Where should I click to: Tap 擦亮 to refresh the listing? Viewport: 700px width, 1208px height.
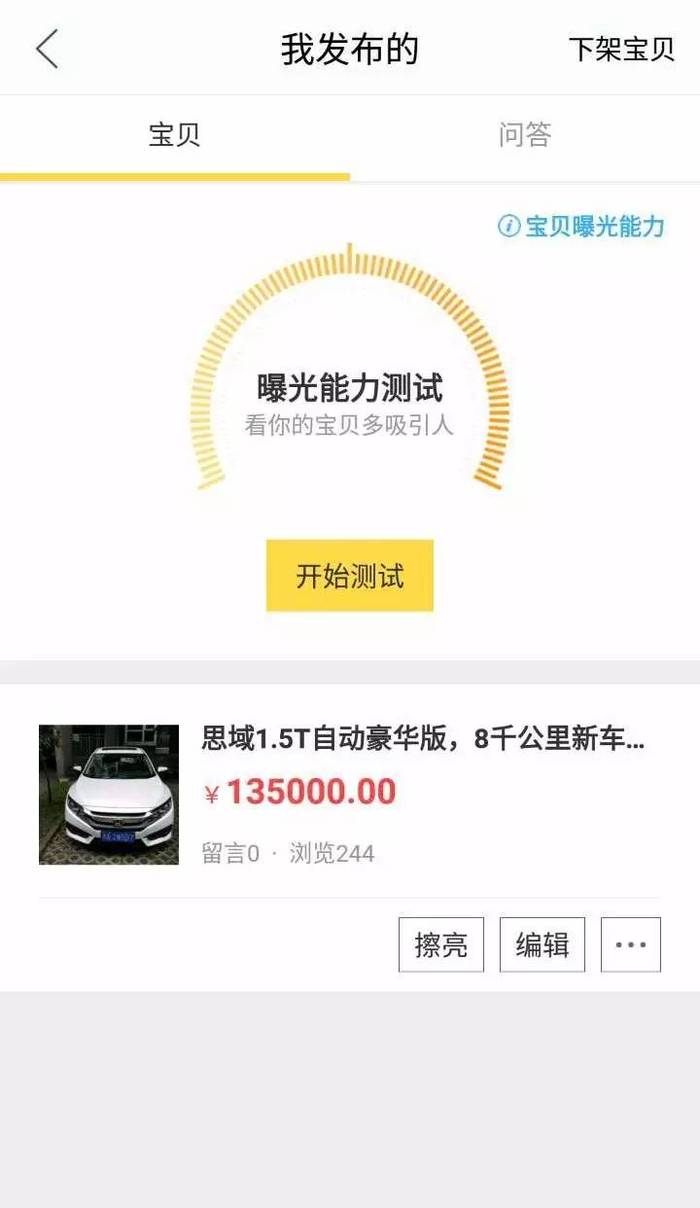(x=441, y=944)
